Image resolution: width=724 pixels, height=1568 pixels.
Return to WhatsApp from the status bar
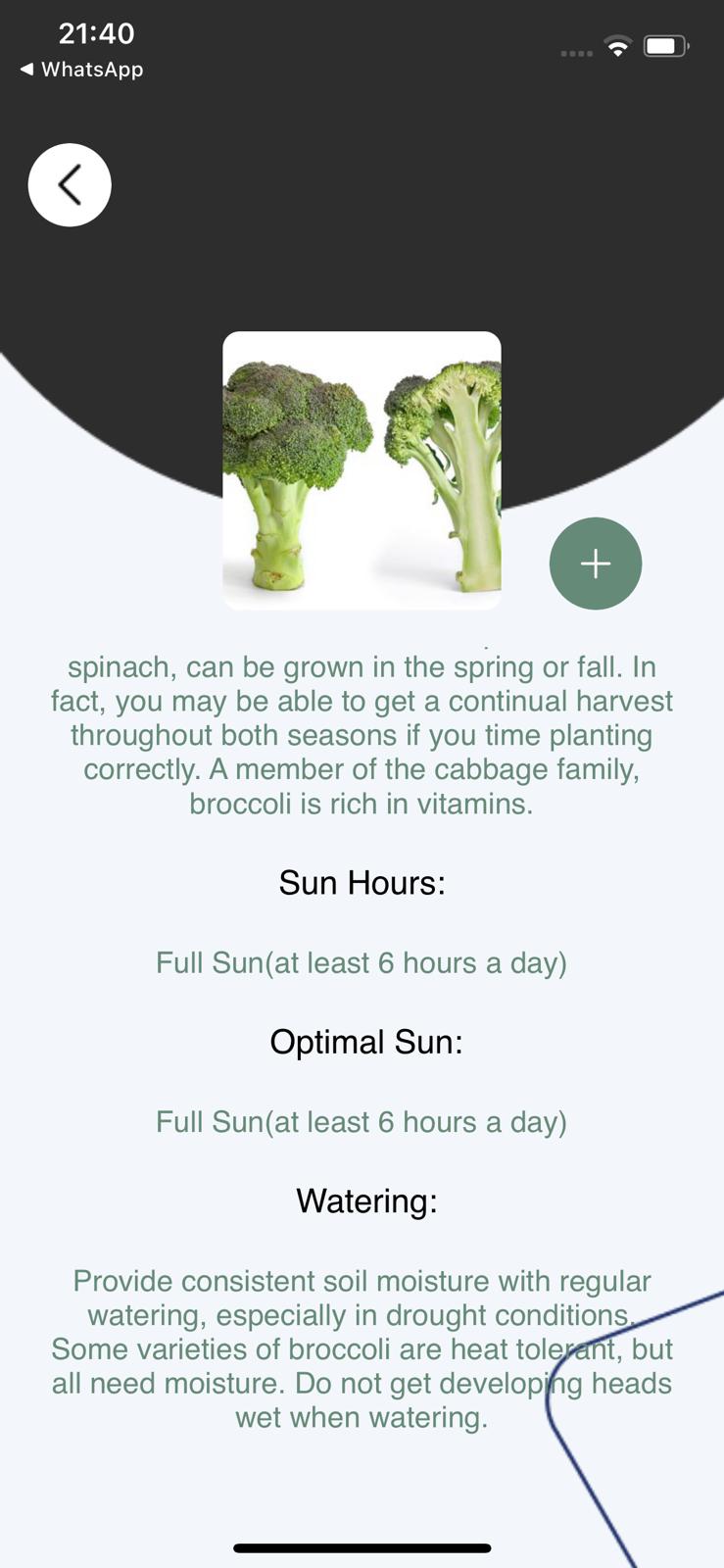click(82, 70)
